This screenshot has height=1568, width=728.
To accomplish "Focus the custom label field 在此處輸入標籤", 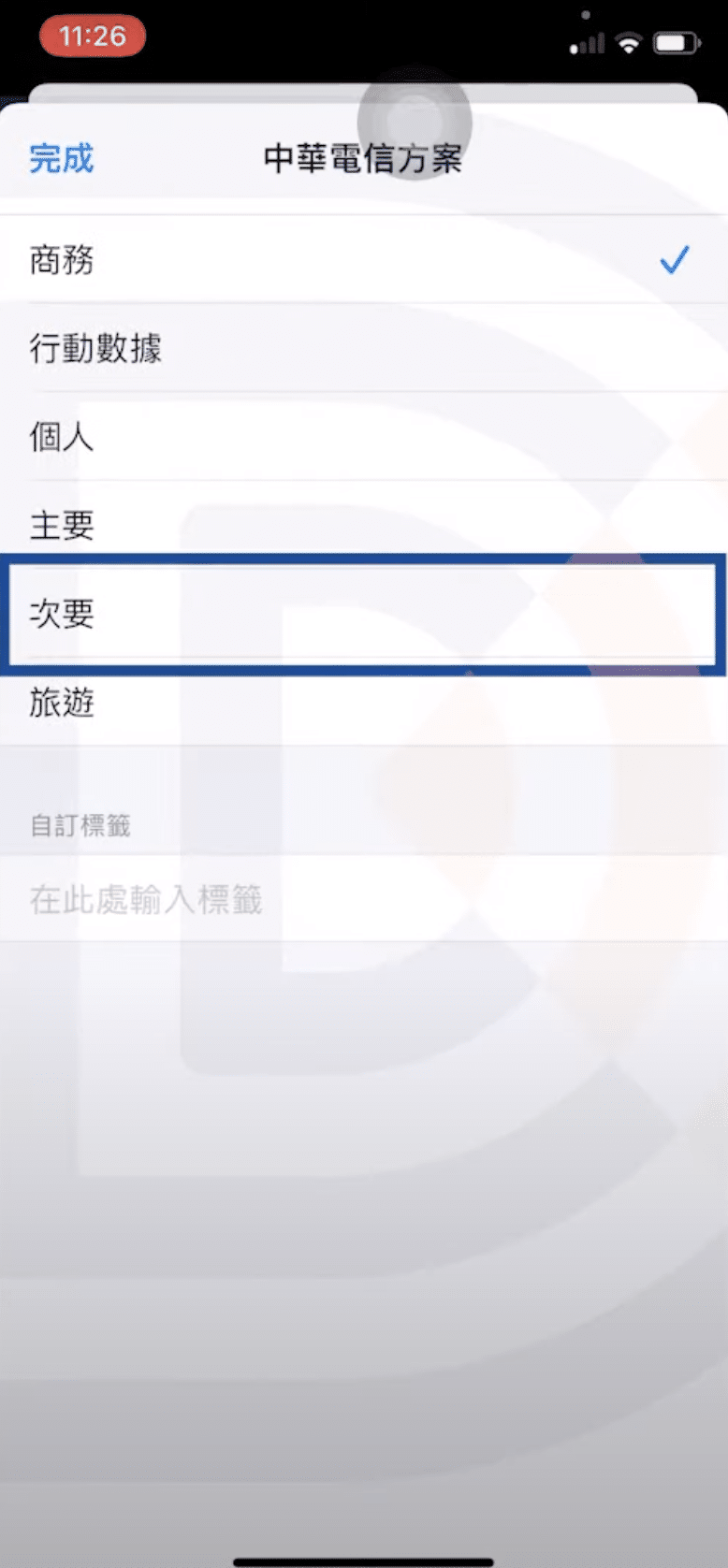I will point(146,899).
